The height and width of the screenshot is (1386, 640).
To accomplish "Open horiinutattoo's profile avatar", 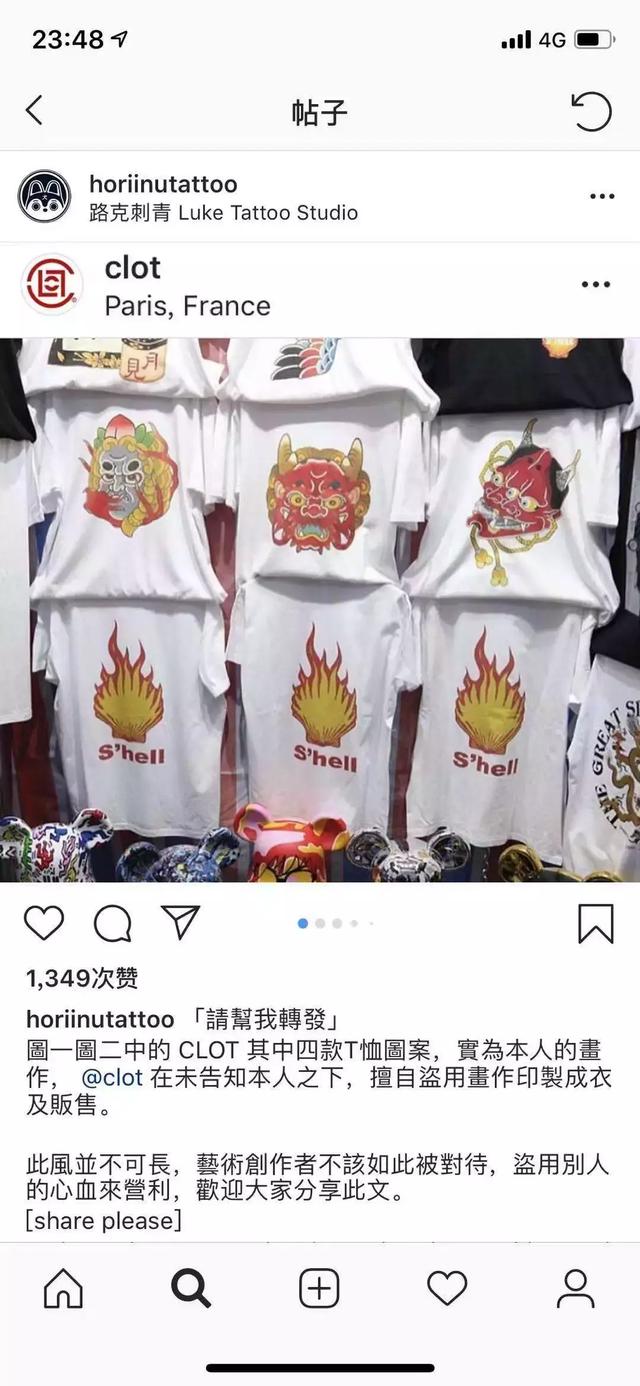I will tap(44, 197).
